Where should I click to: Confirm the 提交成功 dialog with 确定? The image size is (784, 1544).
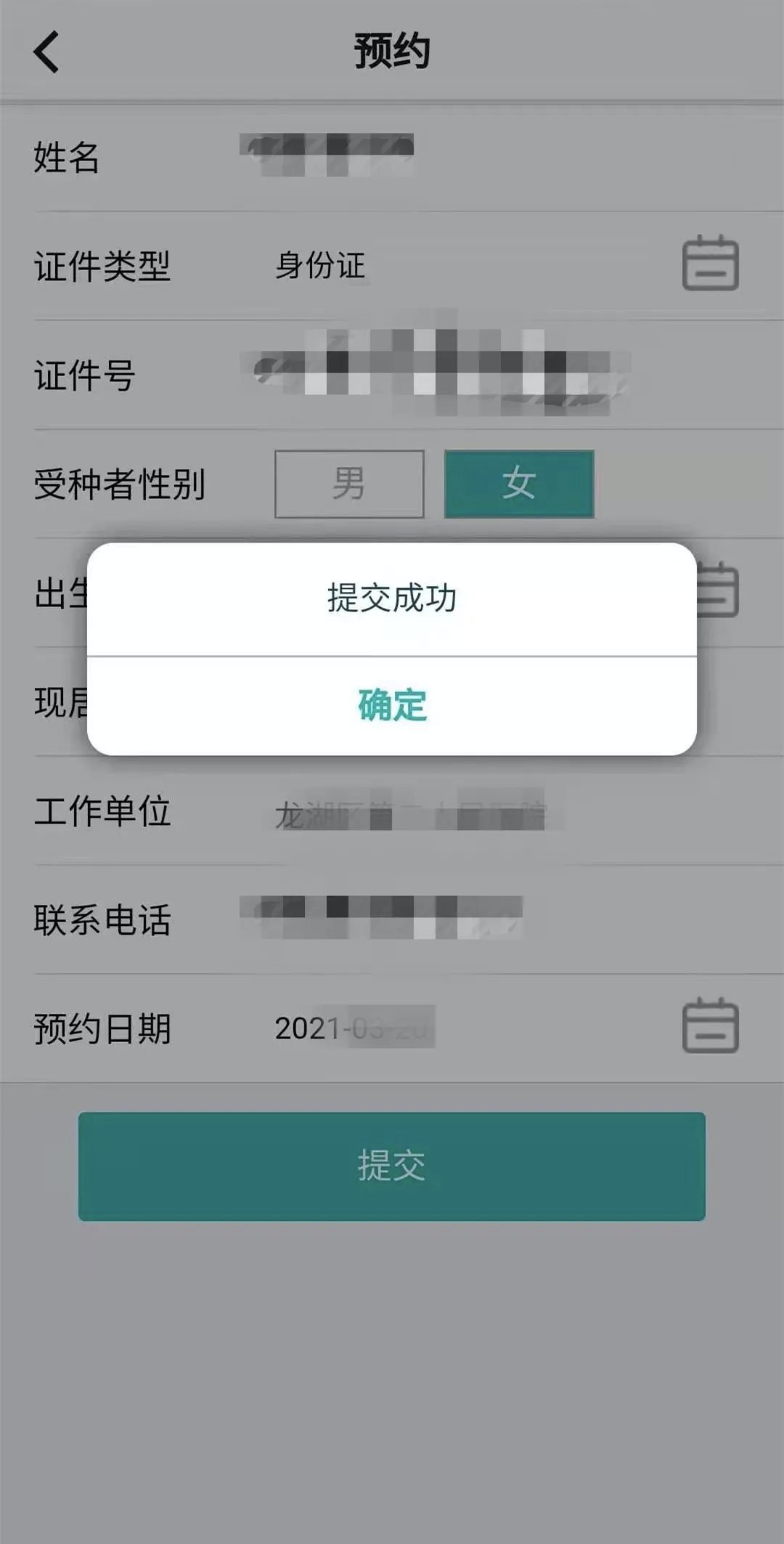[x=392, y=705]
